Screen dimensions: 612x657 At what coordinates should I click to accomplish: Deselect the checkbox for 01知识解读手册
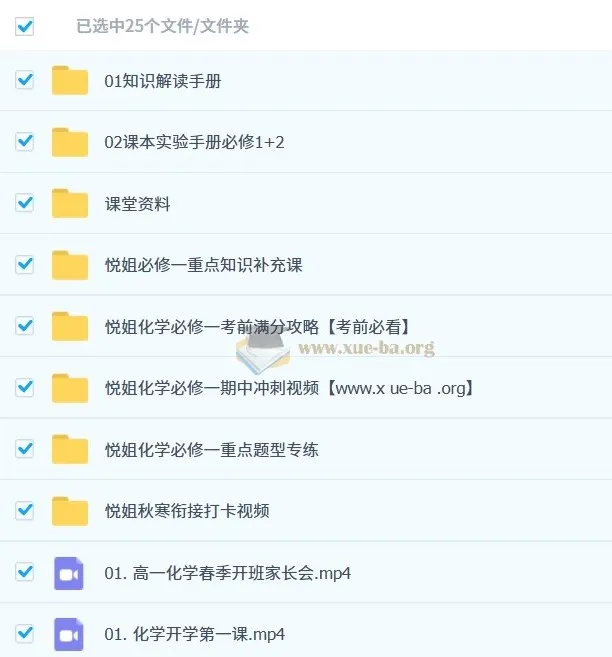pos(25,80)
